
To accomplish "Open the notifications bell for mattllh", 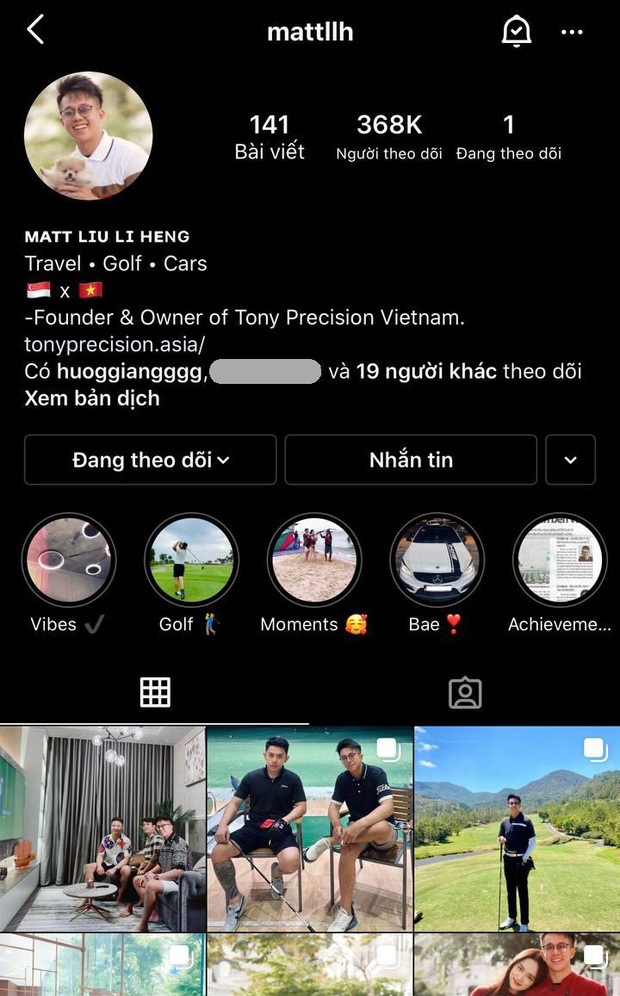I will point(516,32).
